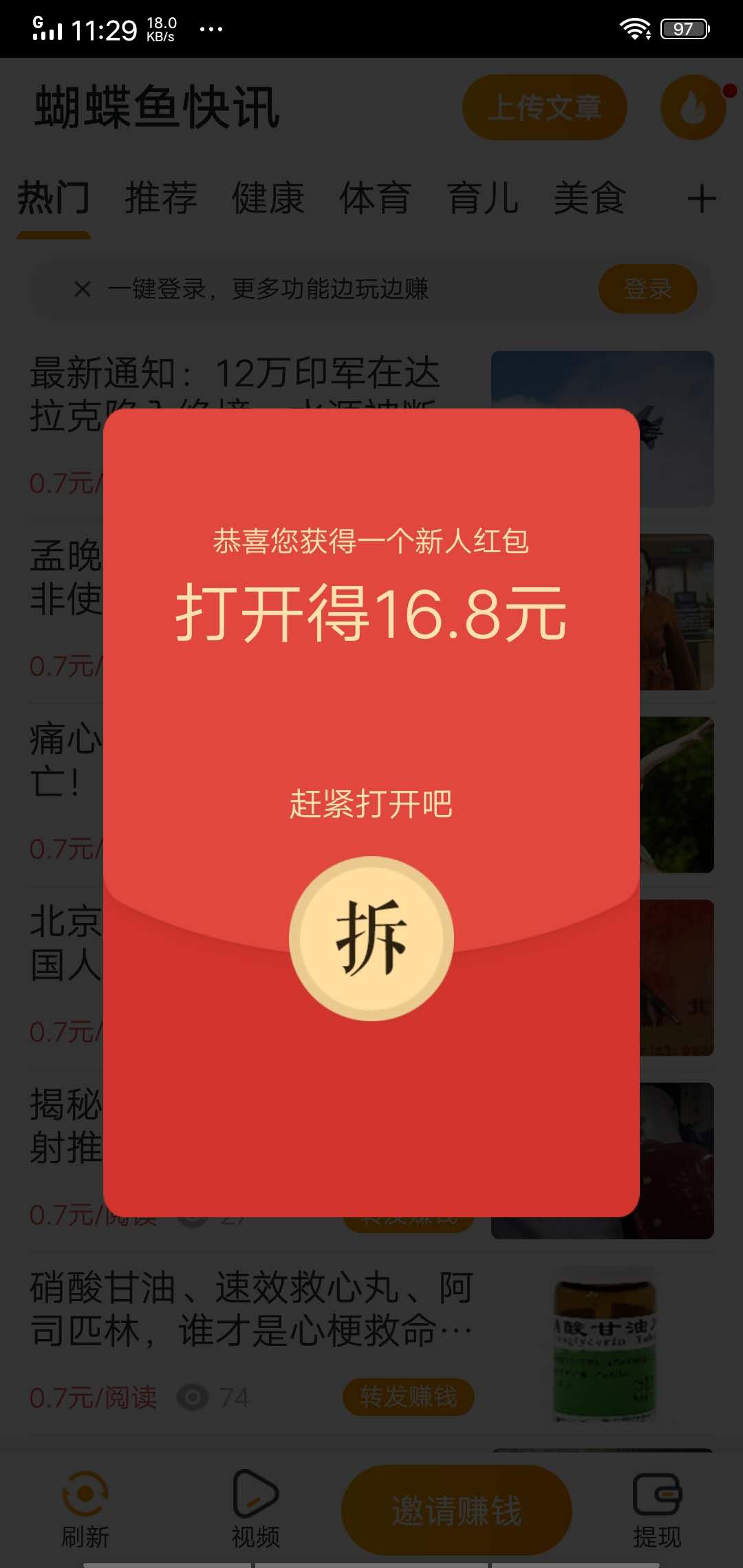Tap the + icon to add more channels
This screenshot has width=743, height=1568.
702,199
